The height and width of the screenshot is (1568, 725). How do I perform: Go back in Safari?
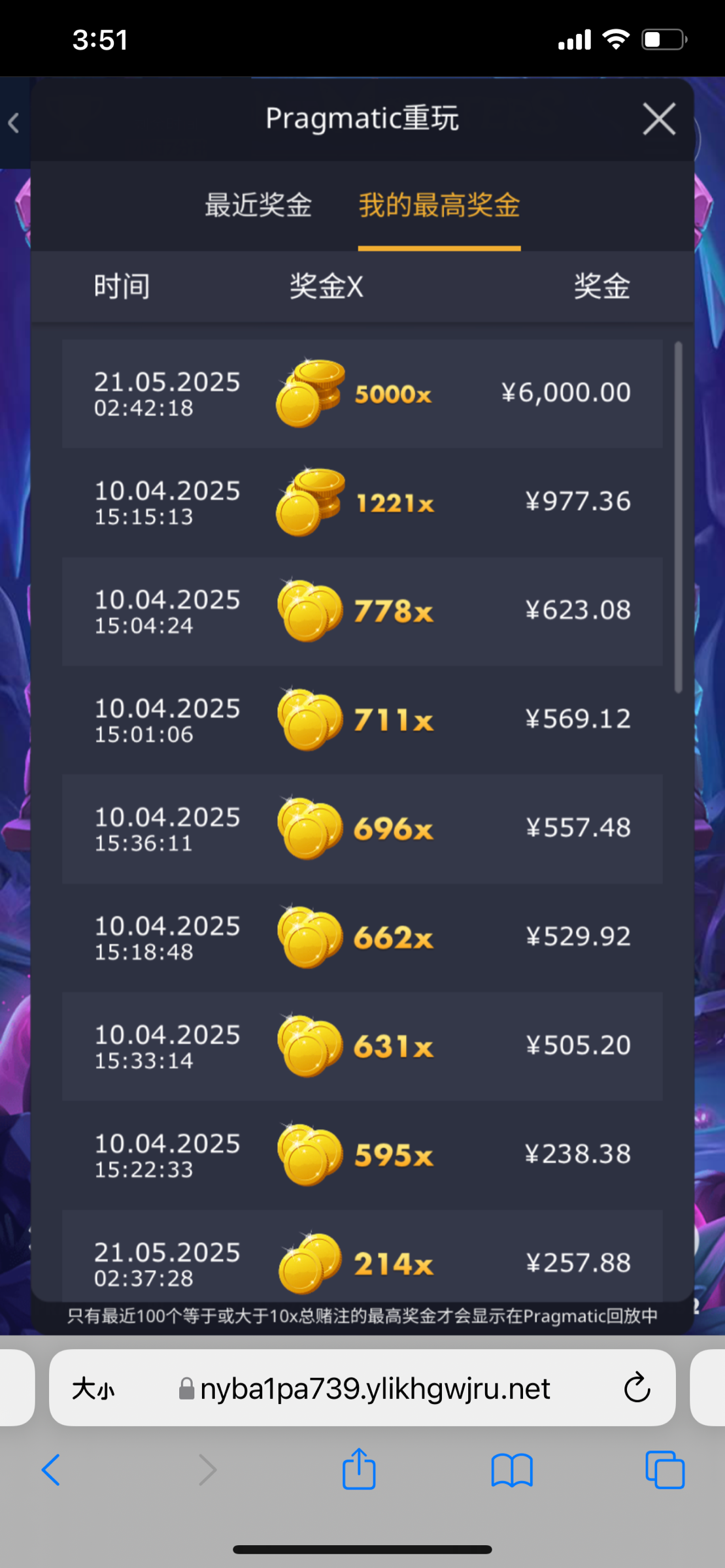coord(51,1470)
